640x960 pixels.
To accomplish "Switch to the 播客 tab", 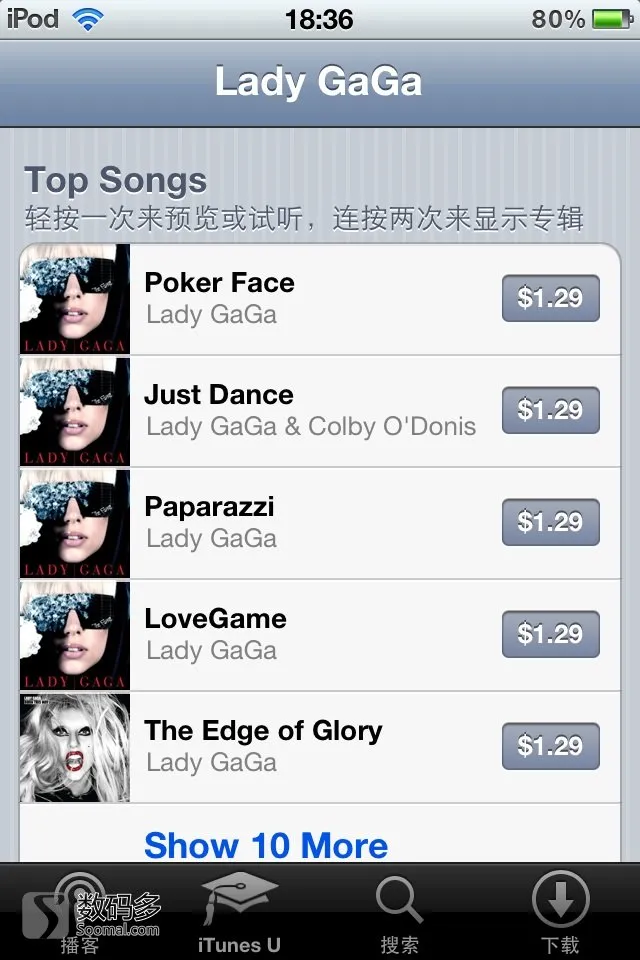I will 80,912.
